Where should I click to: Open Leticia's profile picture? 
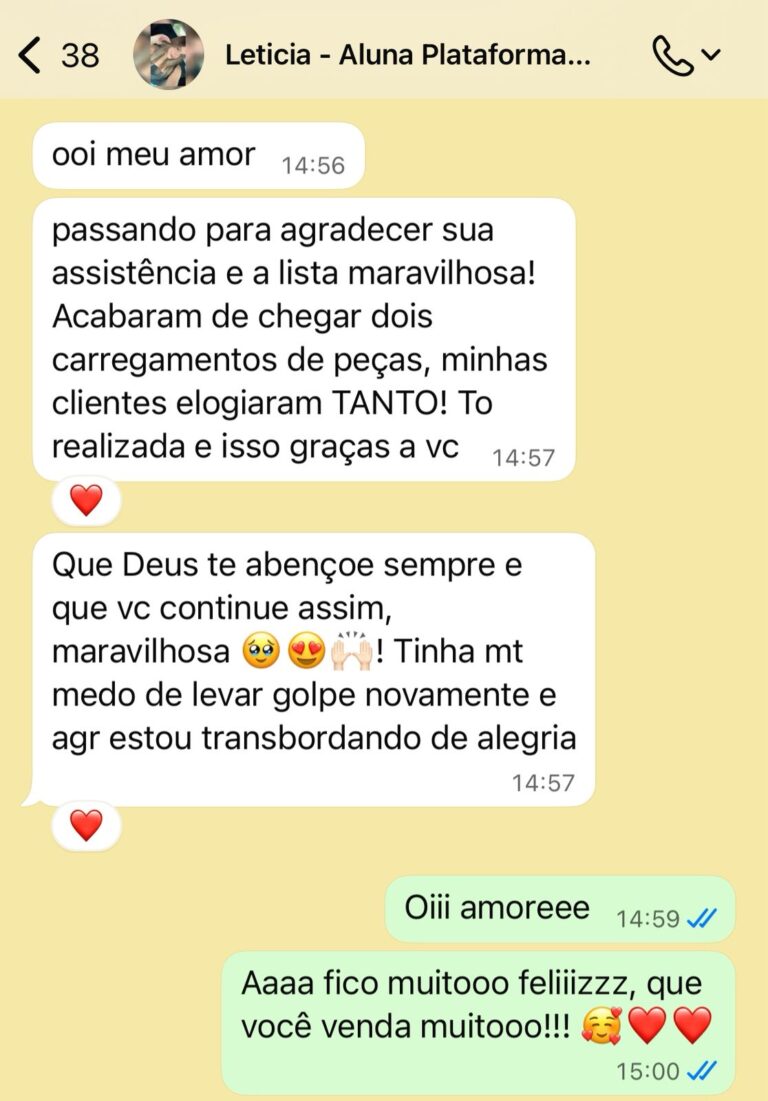coord(168,54)
